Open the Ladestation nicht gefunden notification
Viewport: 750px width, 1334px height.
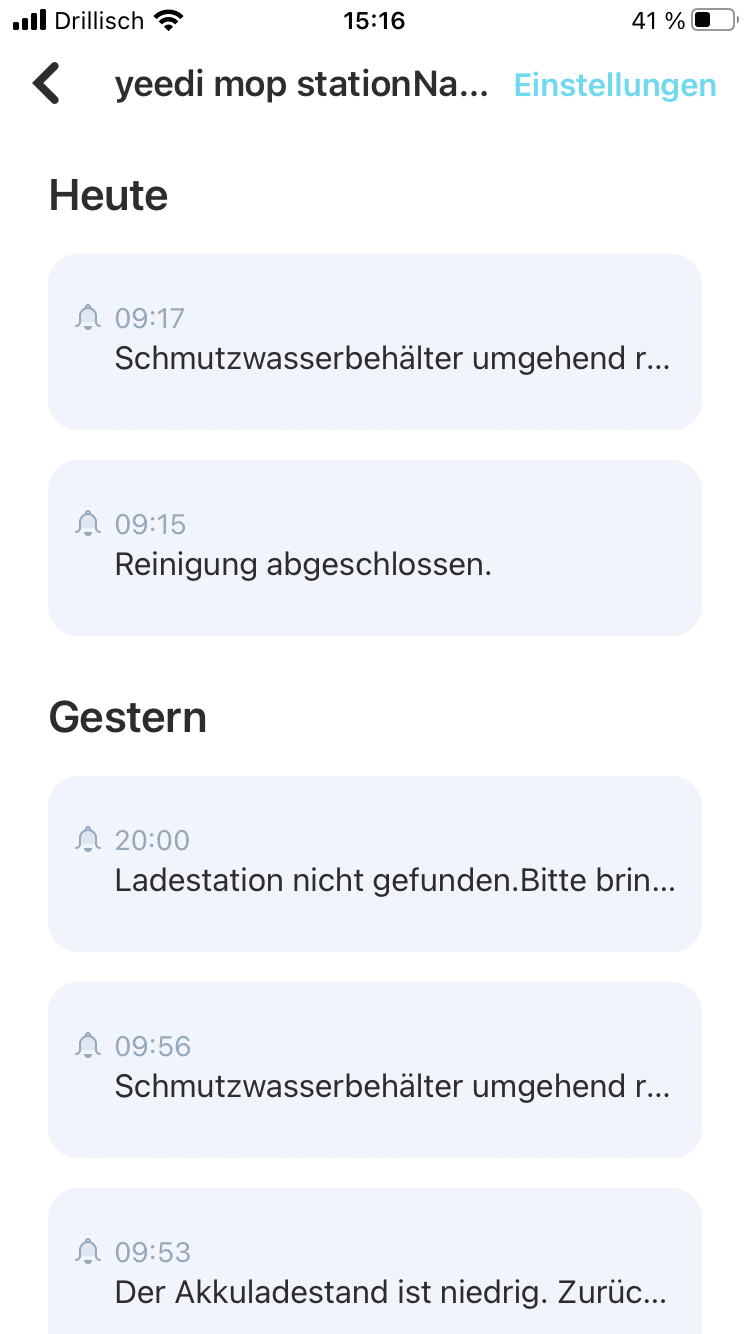click(x=375, y=864)
